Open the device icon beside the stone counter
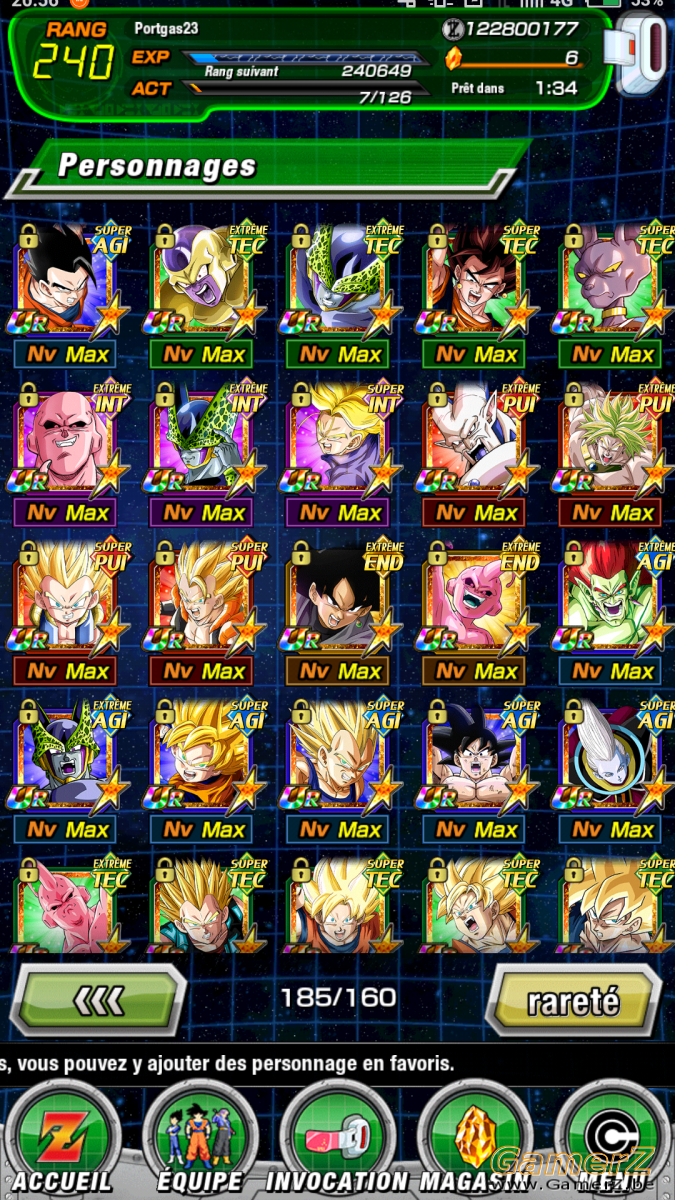The height and width of the screenshot is (1200, 675). click(641, 57)
